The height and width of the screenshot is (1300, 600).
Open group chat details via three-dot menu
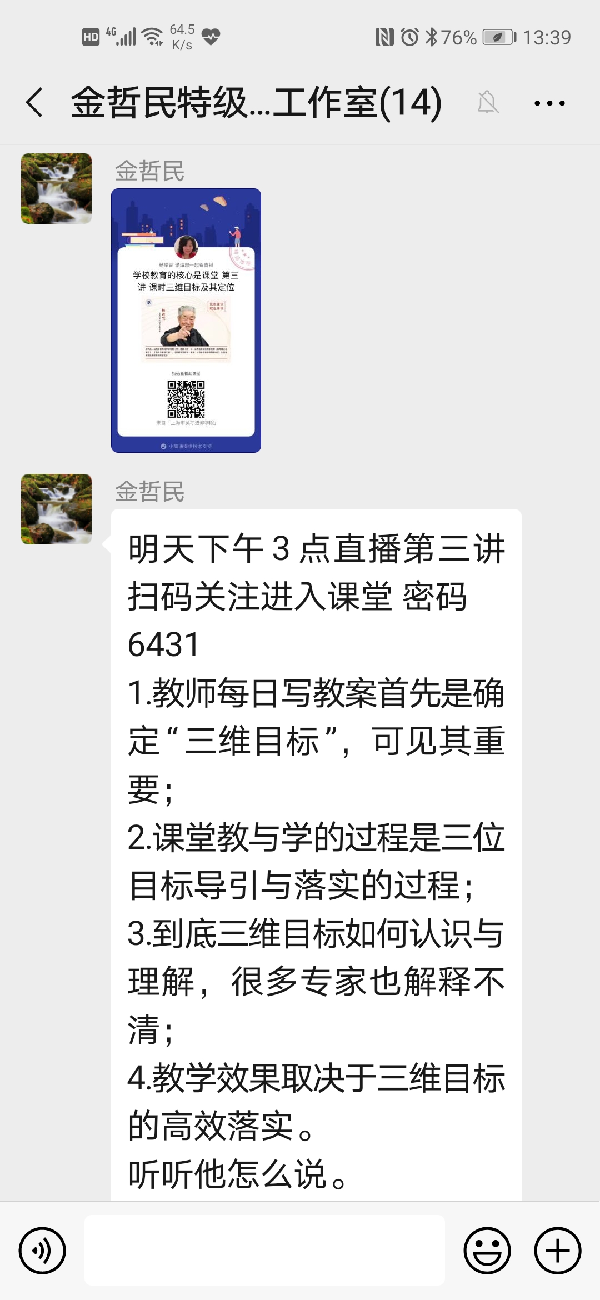pos(550,102)
